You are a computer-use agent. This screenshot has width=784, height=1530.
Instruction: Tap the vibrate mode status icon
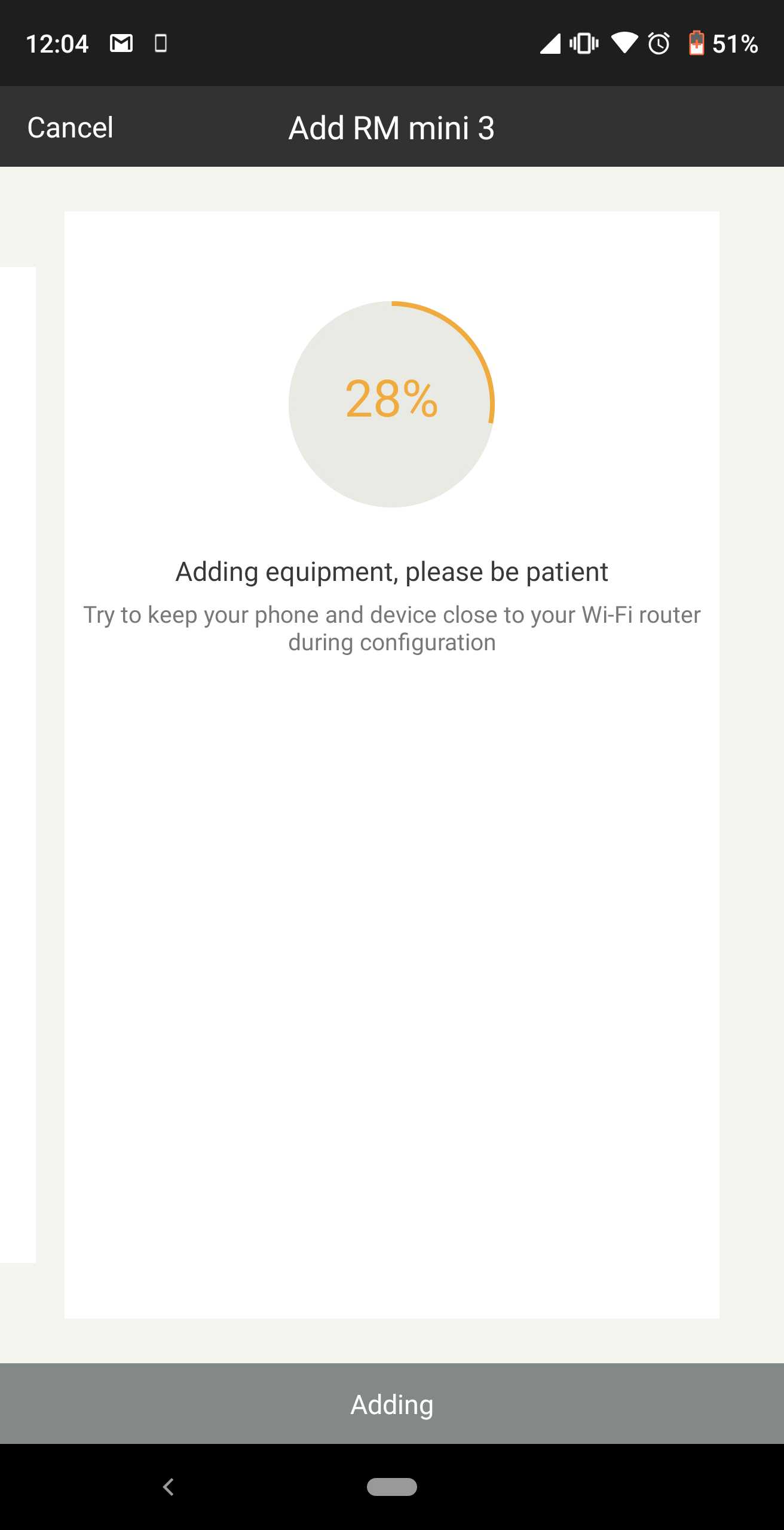tap(583, 44)
